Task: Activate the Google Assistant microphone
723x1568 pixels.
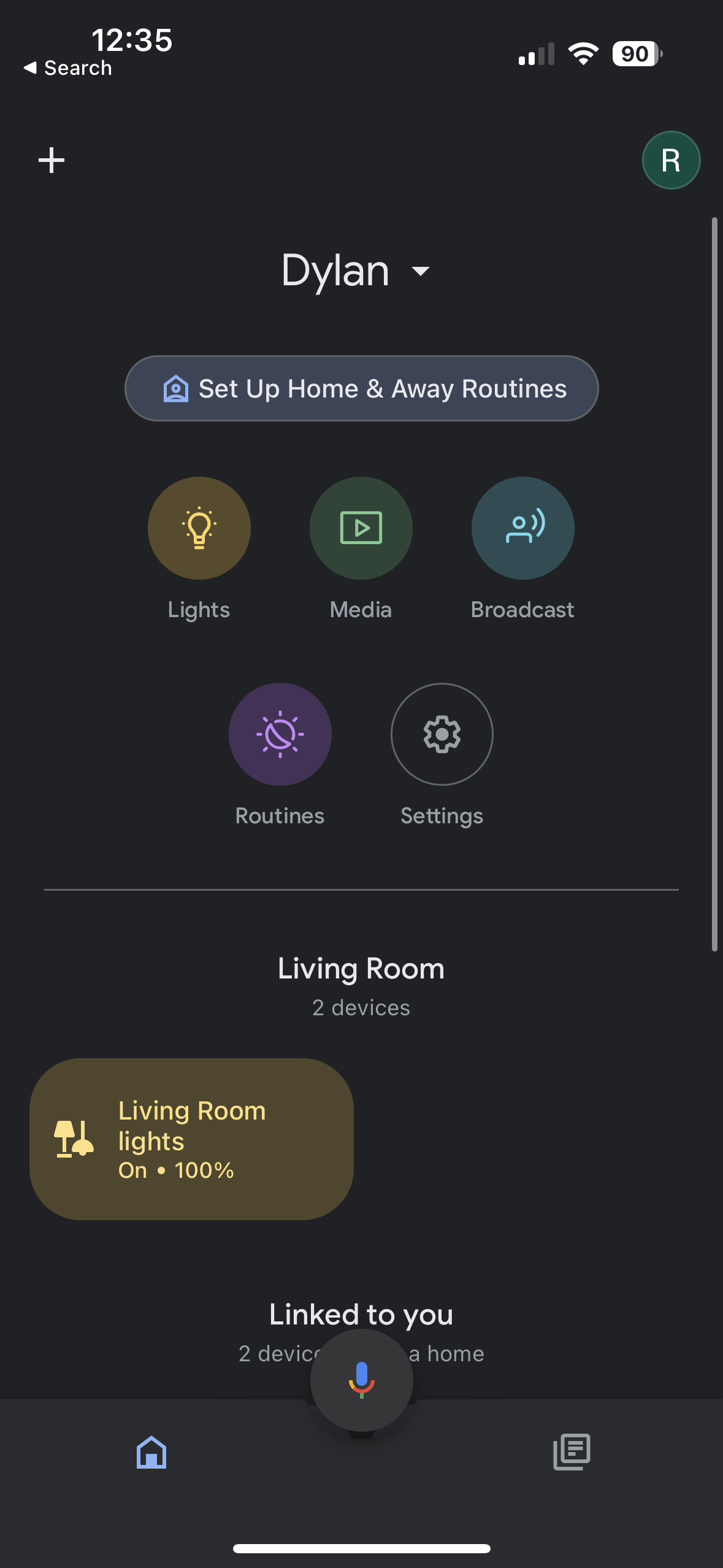Action: [x=362, y=1380]
